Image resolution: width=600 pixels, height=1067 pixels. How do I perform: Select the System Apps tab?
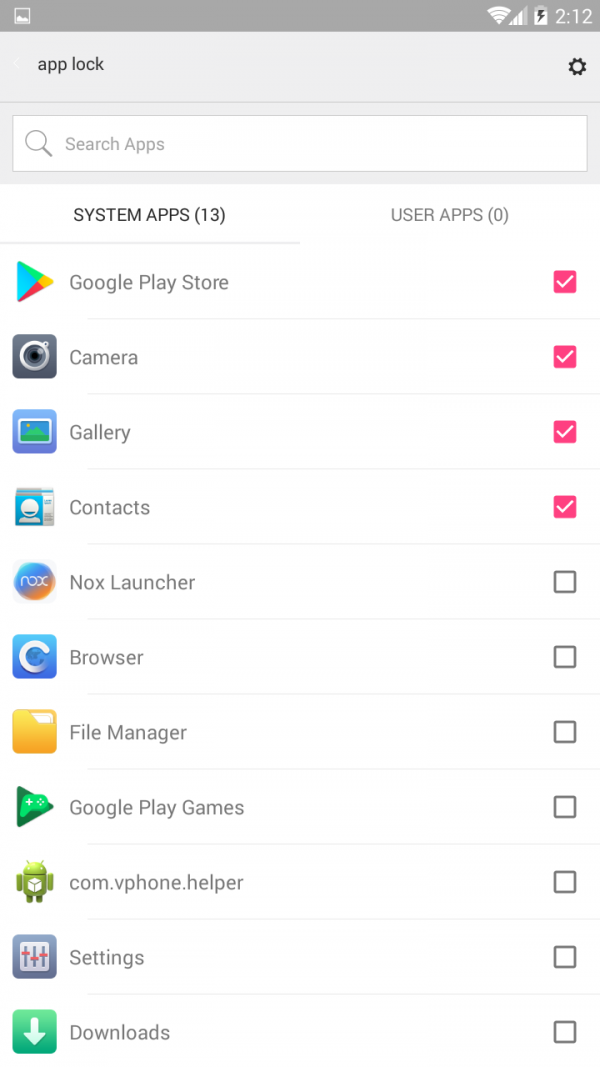click(x=150, y=215)
